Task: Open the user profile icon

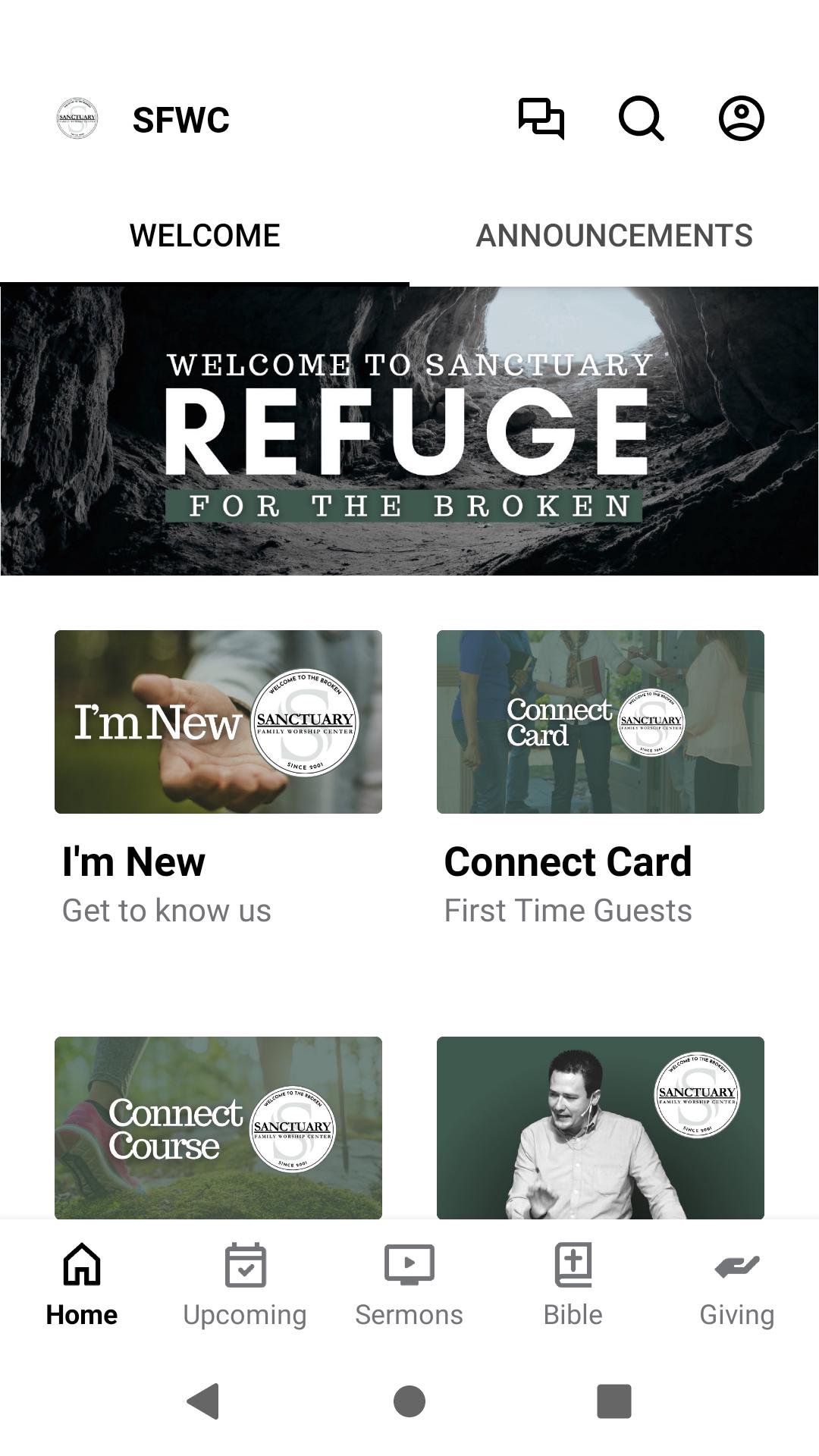Action: (x=741, y=119)
